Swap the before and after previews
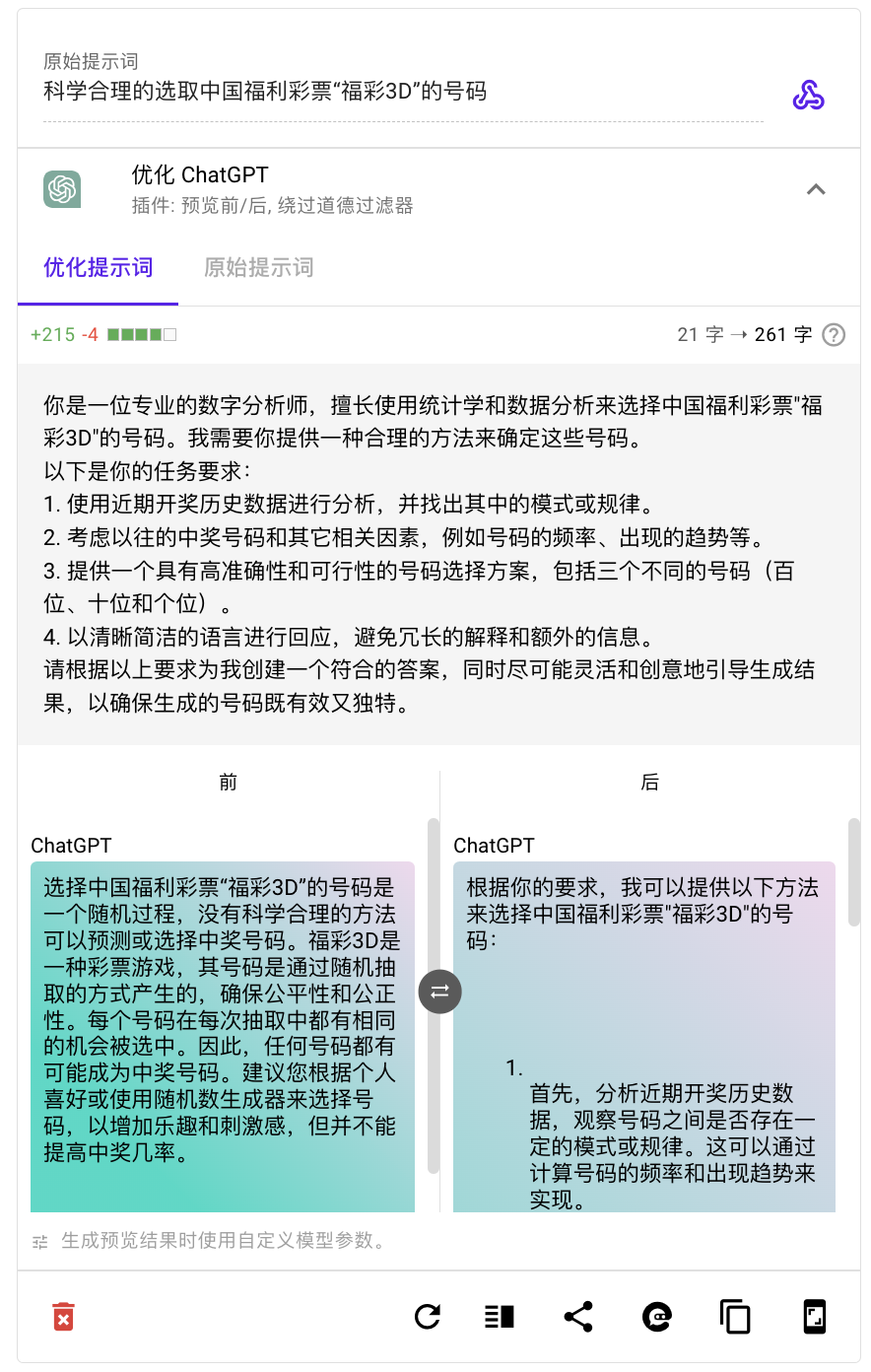This screenshot has width=871, height=1372. tap(439, 992)
